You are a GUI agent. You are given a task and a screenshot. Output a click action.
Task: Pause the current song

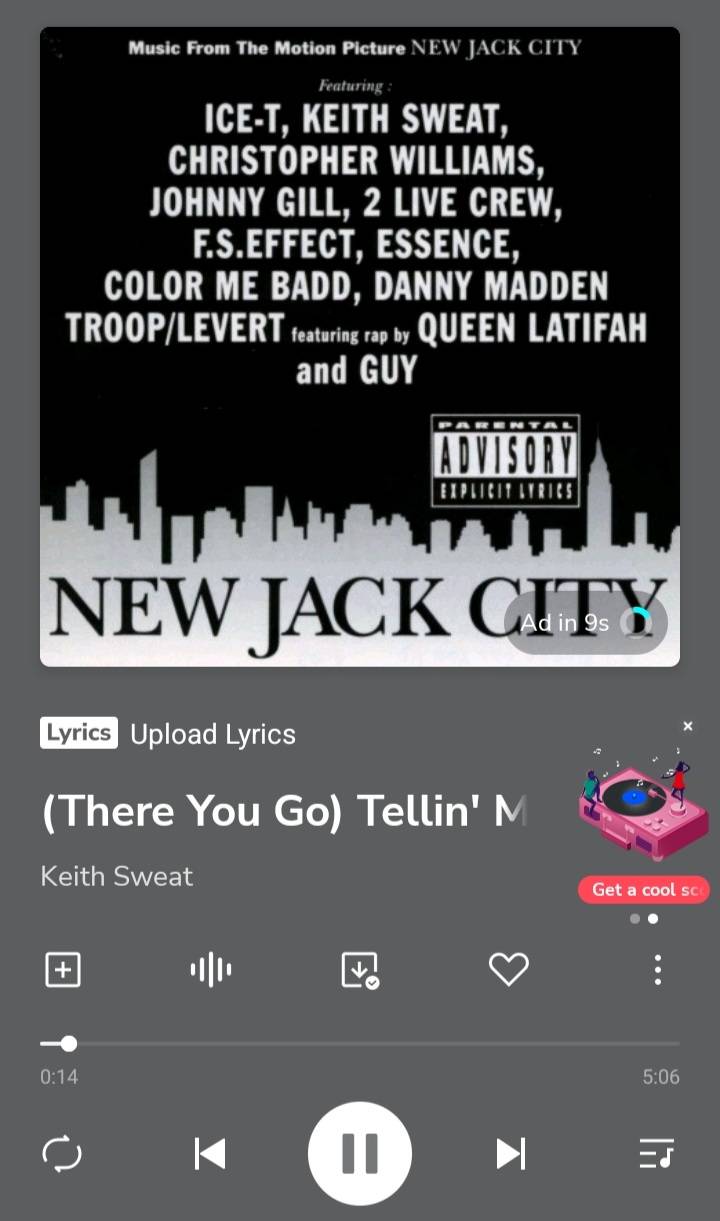[359, 1153]
